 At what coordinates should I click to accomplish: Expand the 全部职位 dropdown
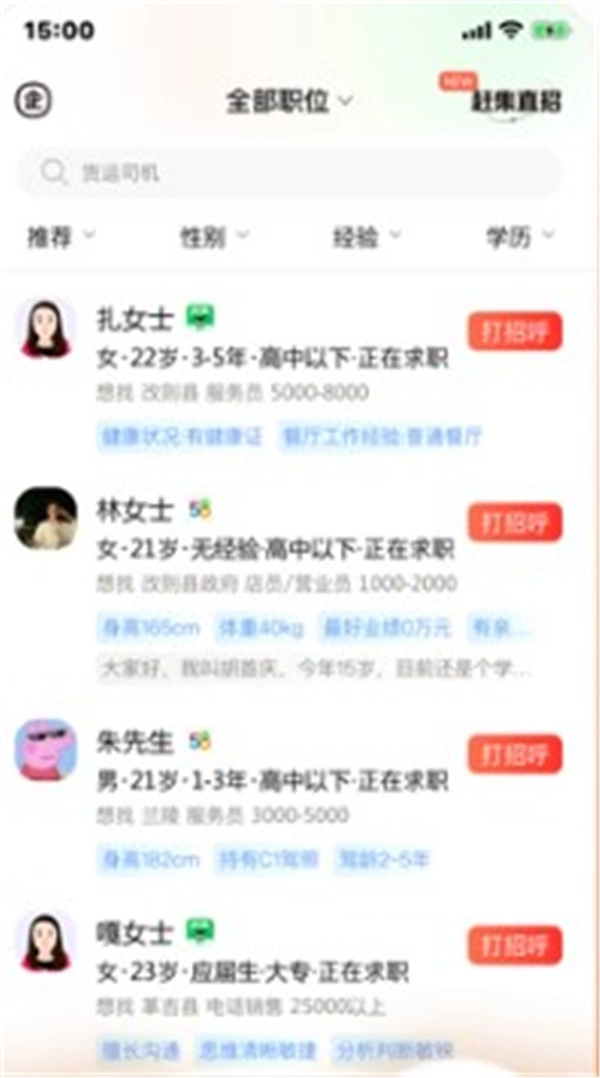(289, 101)
